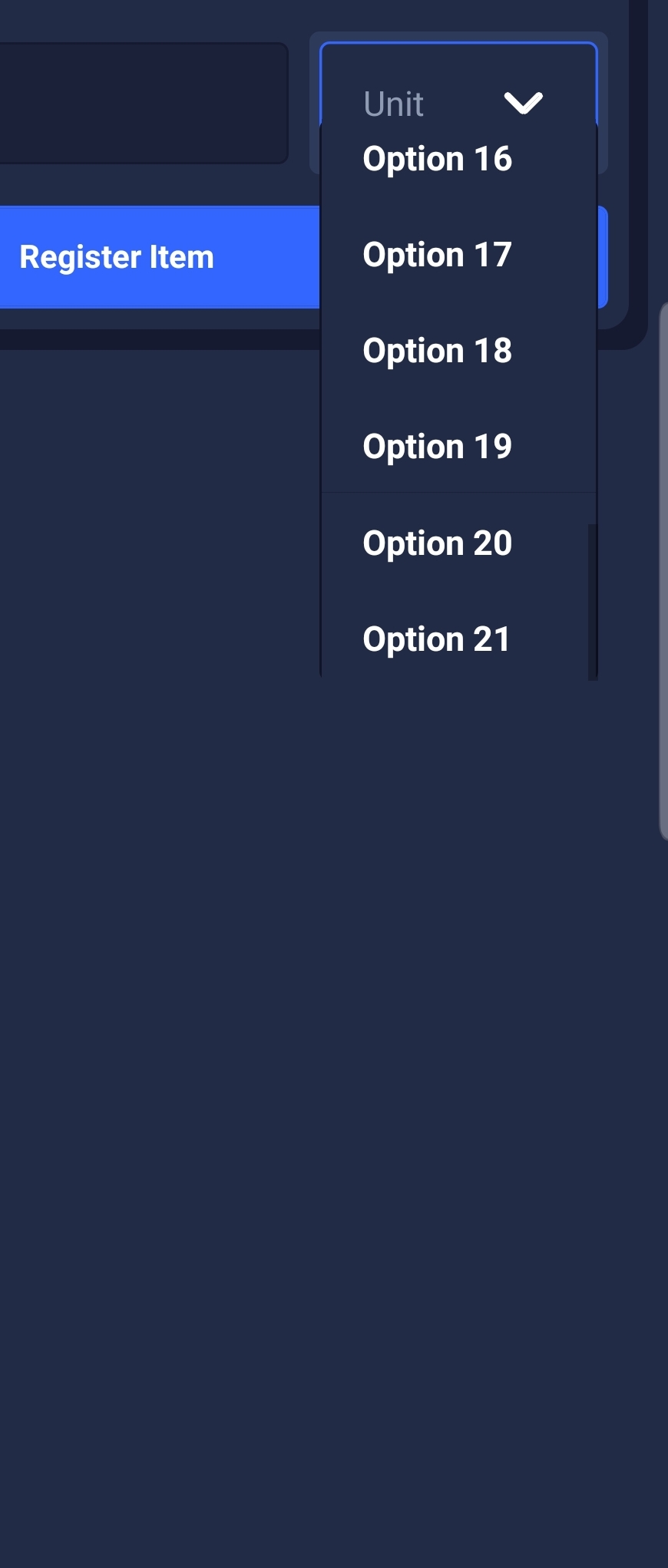Click Option 19 to set the unit
668x1568 pixels.
pyautogui.click(x=436, y=446)
